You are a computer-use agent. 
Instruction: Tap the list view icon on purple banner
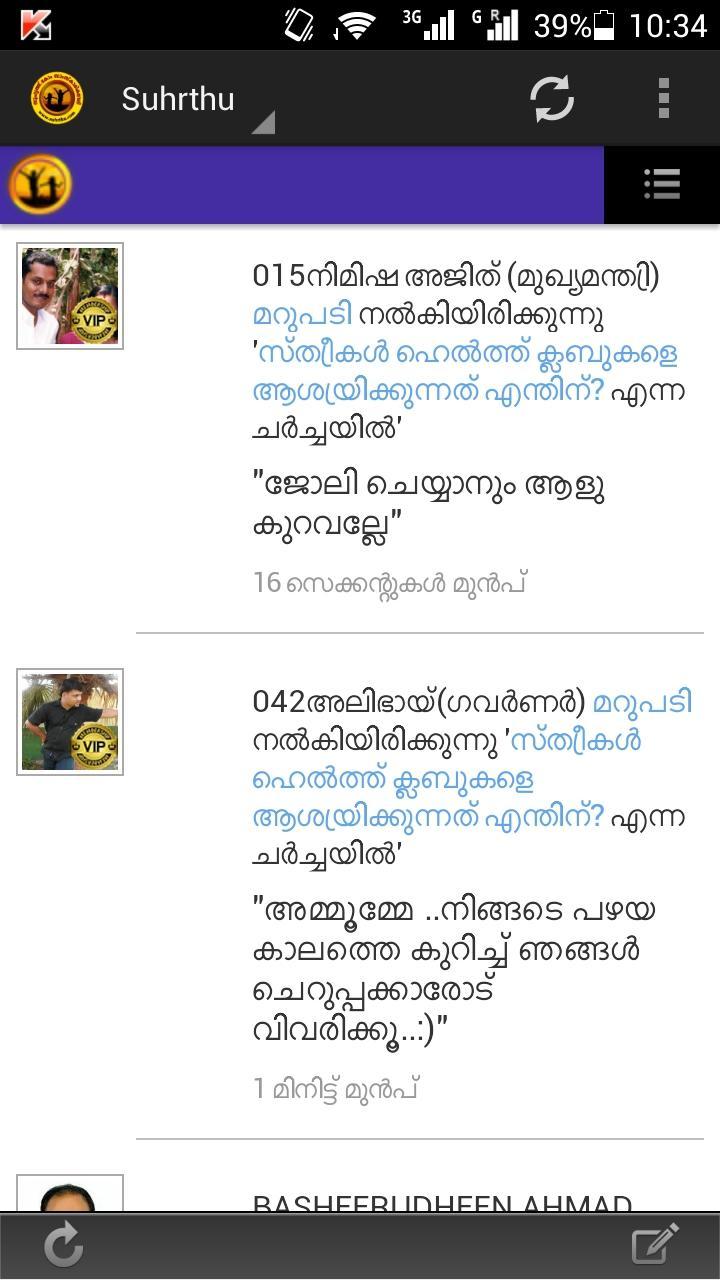661,185
